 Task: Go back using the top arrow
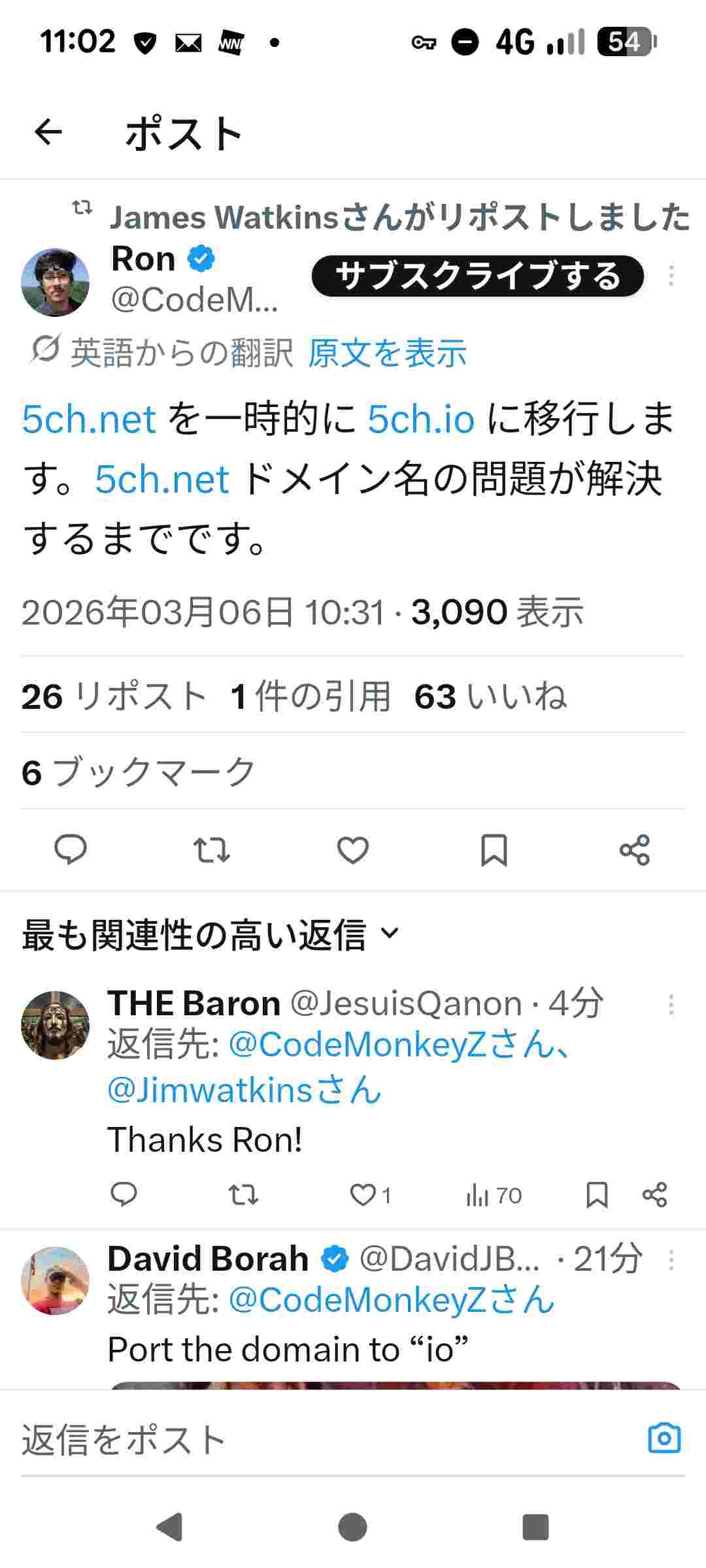[x=48, y=133]
